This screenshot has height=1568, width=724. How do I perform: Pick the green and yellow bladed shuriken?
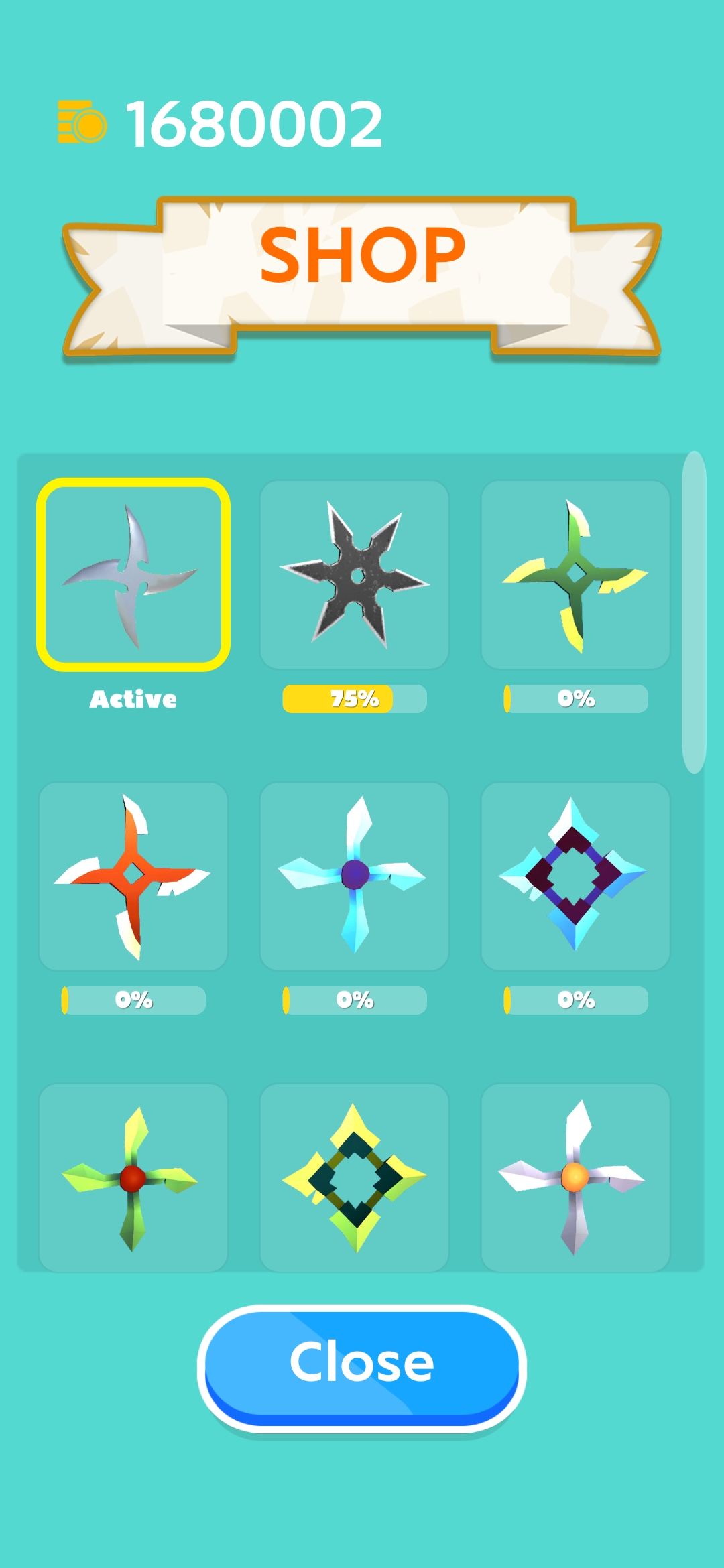point(575,575)
